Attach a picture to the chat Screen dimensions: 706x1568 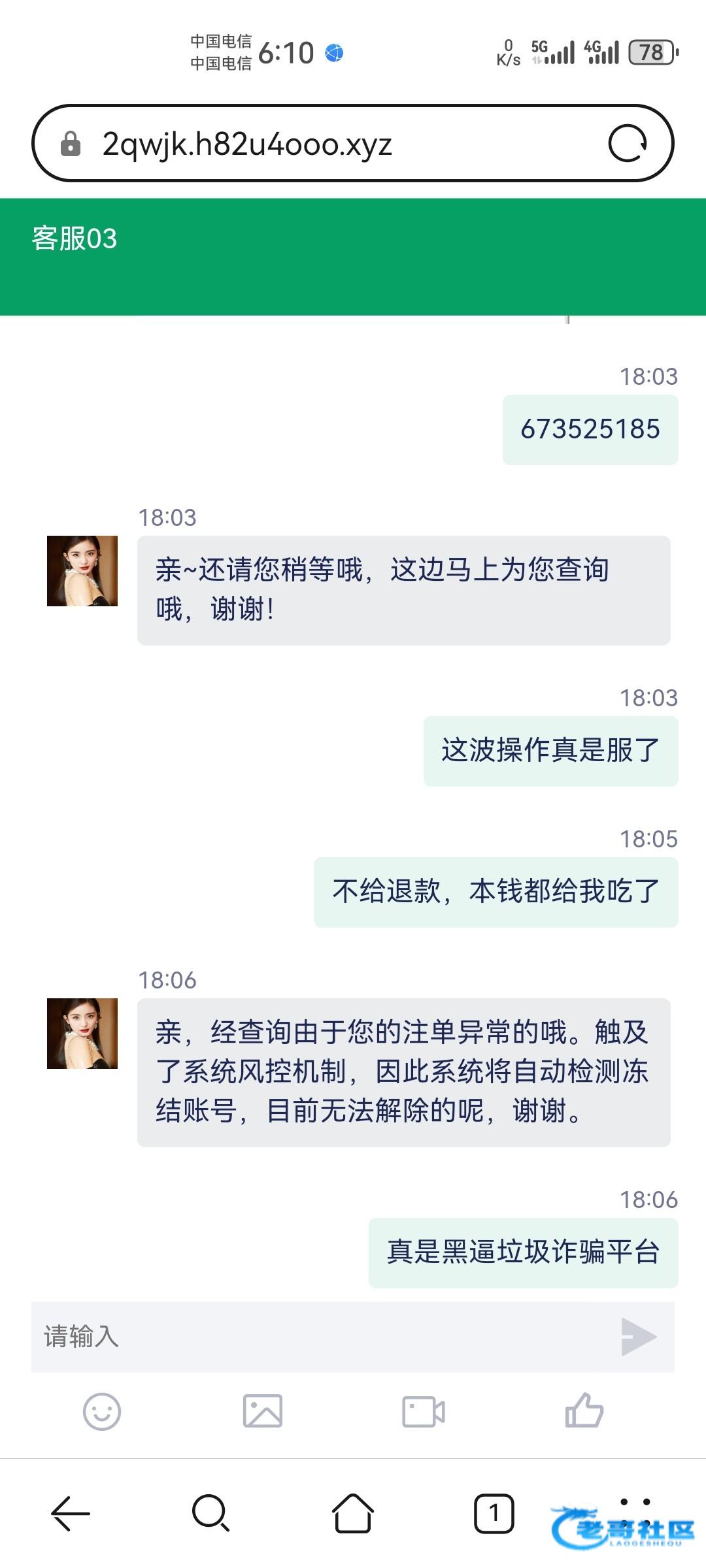coord(263,1411)
